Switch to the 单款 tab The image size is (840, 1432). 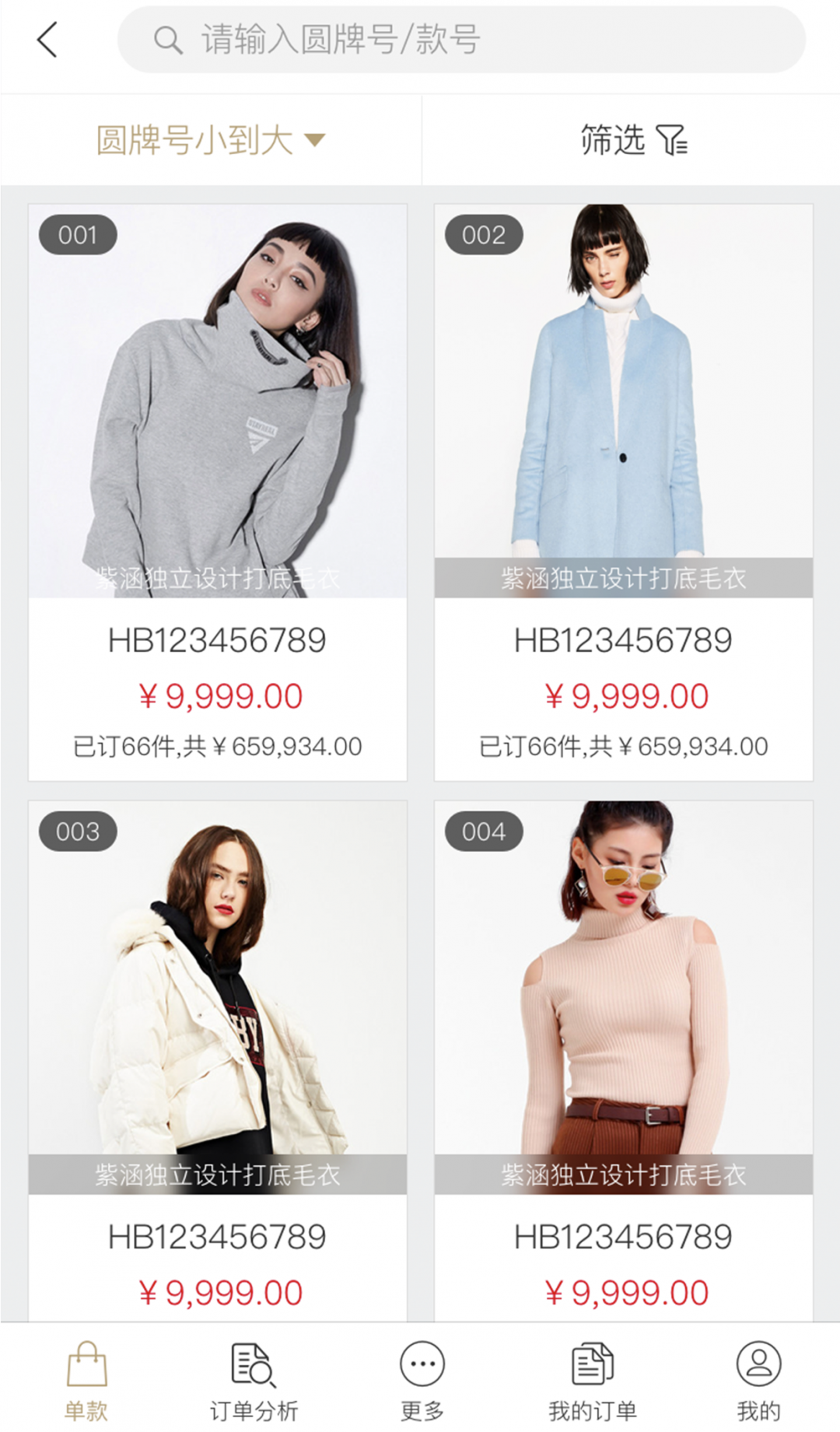tap(86, 1380)
